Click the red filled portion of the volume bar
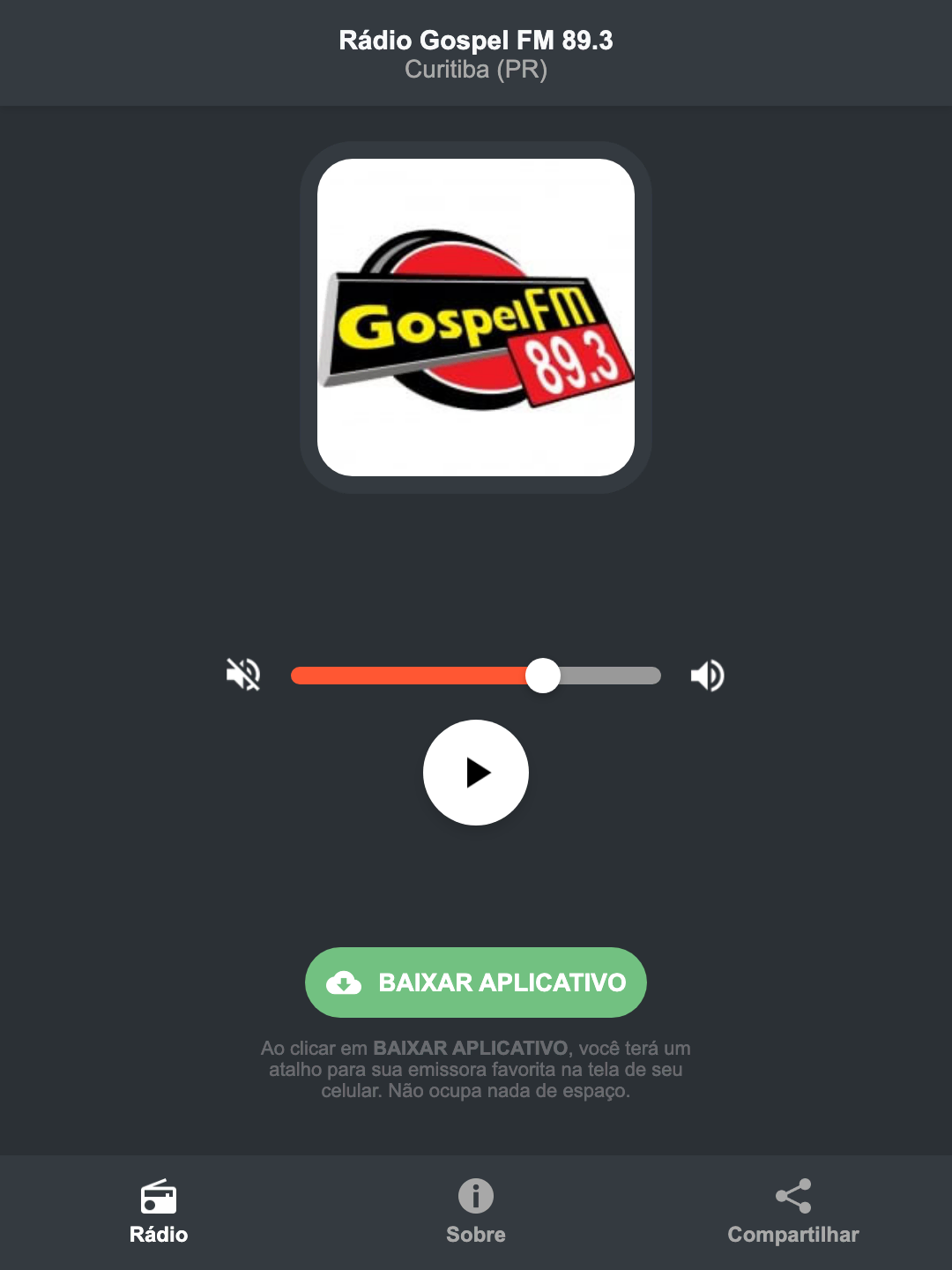This screenshot has width=952, height=1270. (405, 675)
